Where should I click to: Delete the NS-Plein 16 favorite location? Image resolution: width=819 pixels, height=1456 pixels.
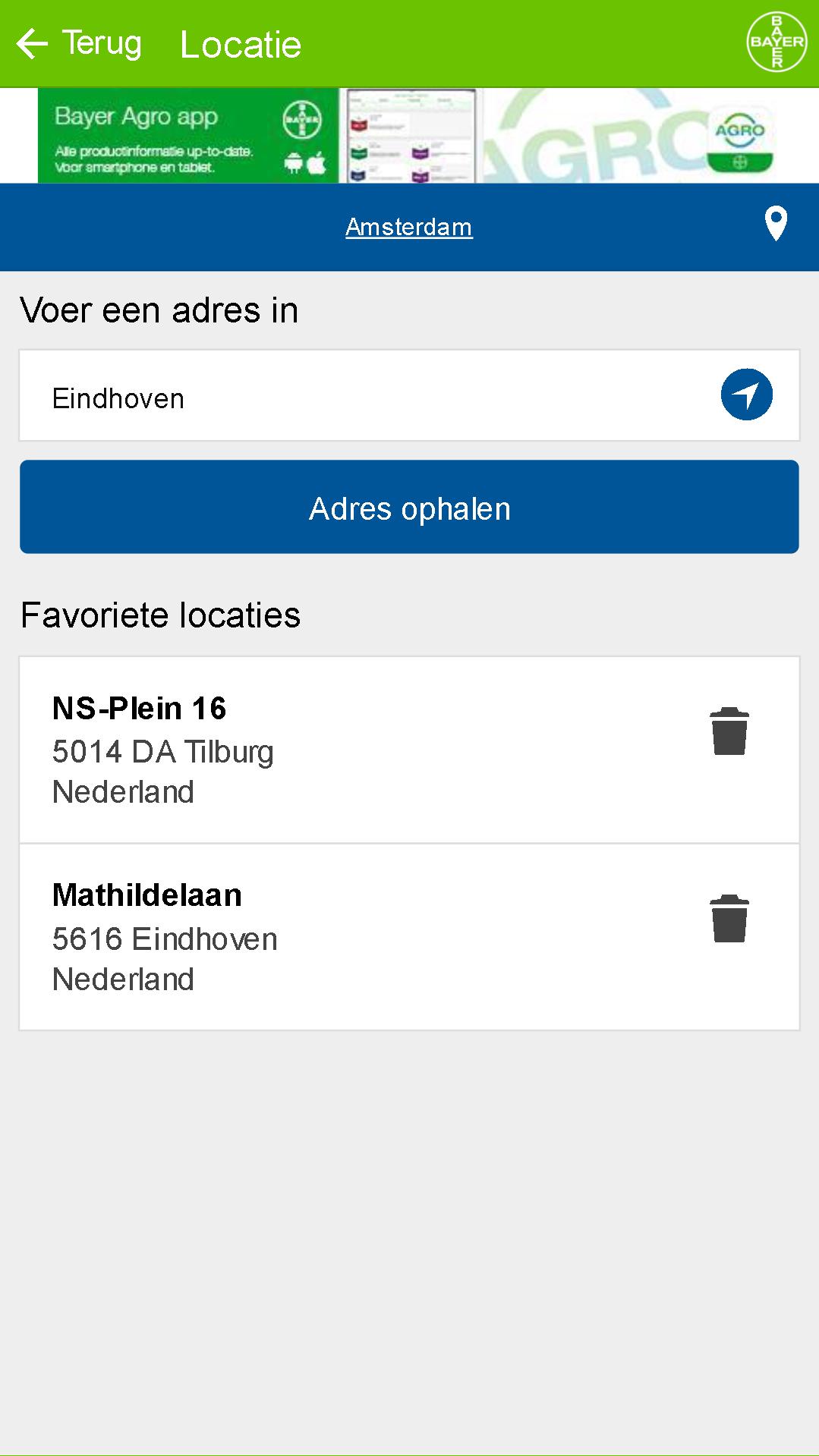click(729, 731)
